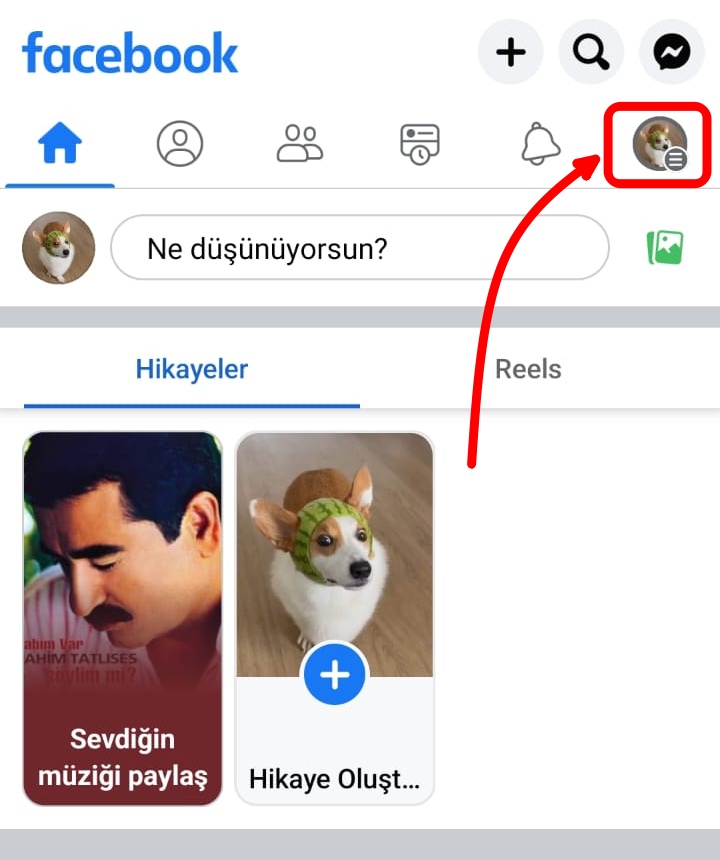Switch to the Hikayeler tab
The height and width of the screenshot is (860, 720).
point(191,369)
